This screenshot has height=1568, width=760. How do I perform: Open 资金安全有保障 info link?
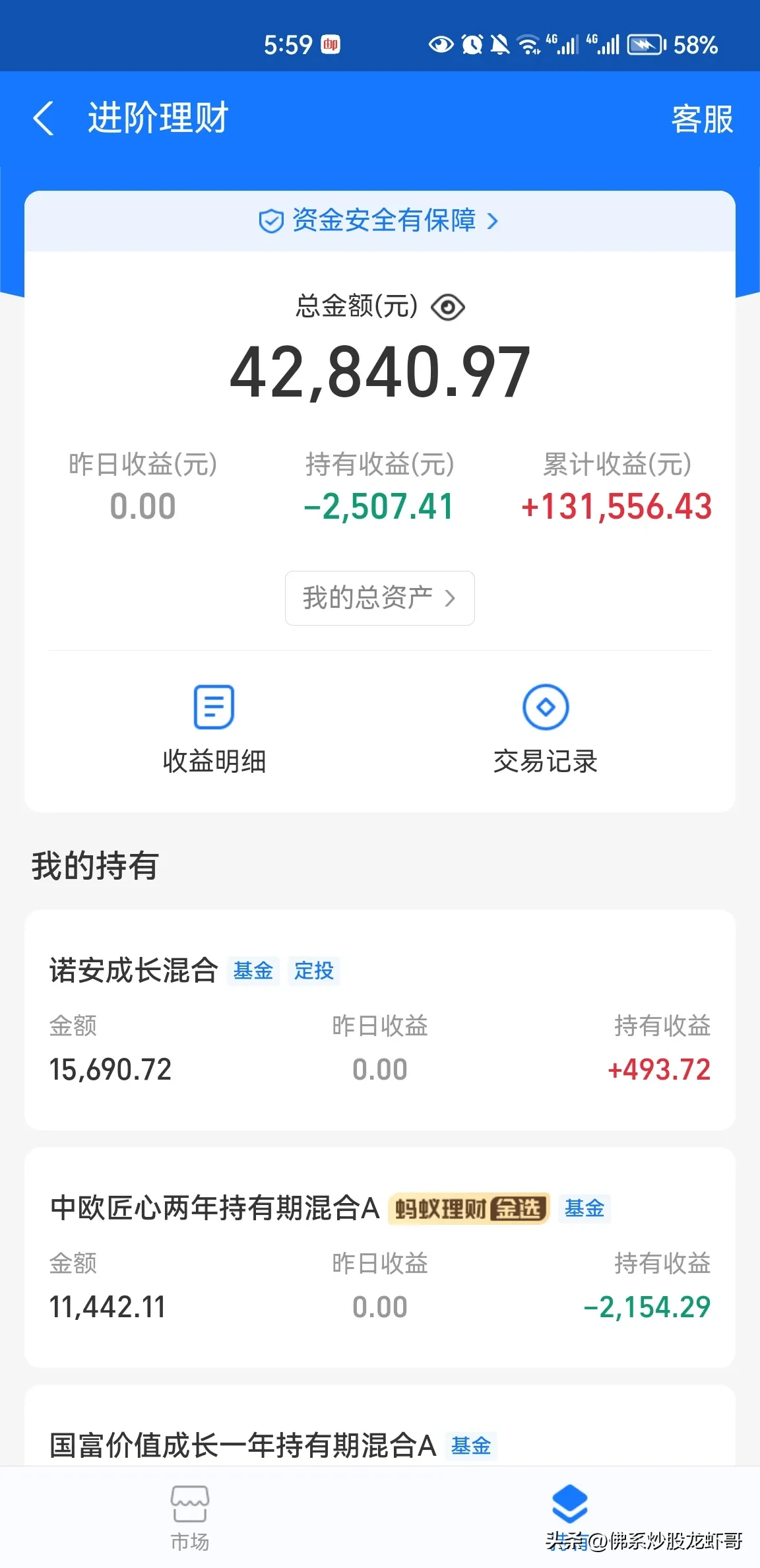click(379, 221)
